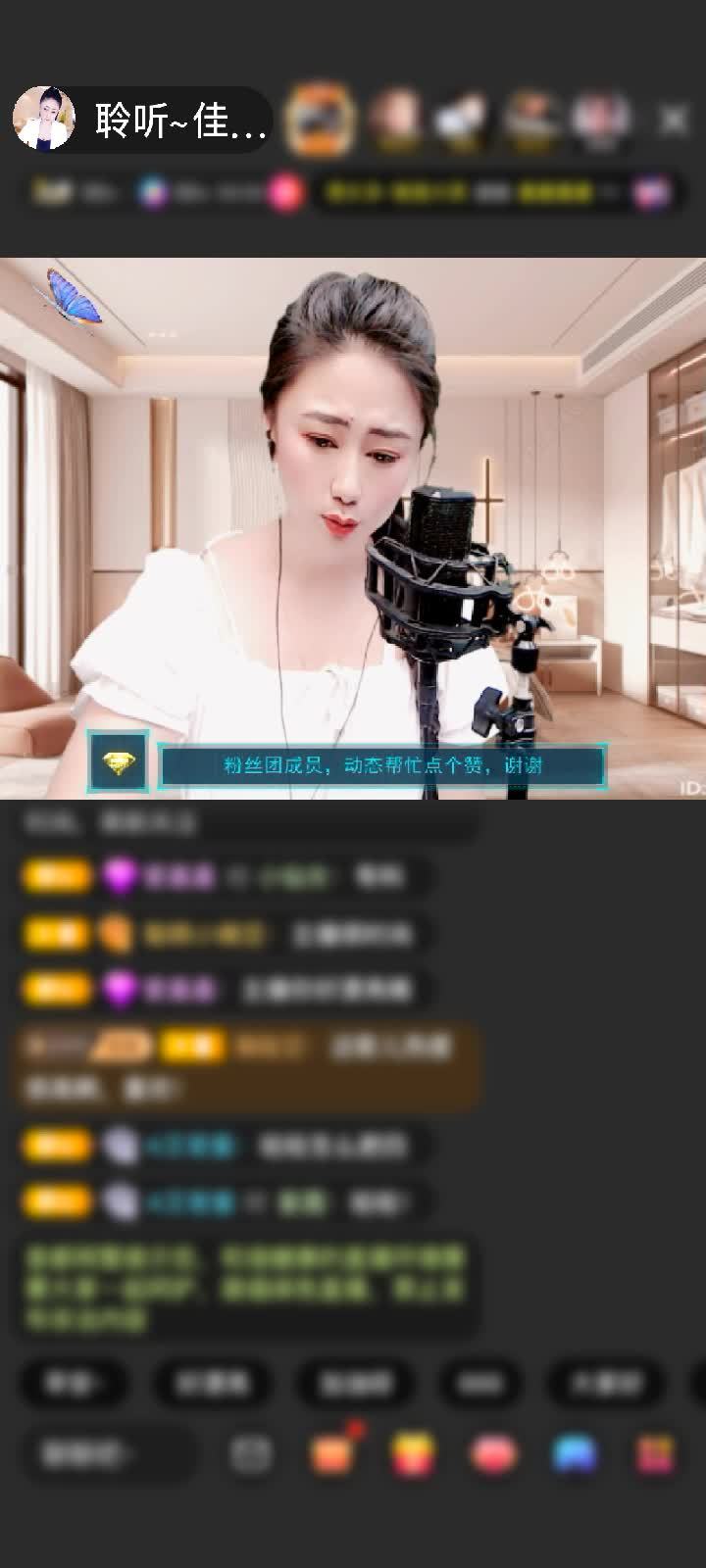Open the red heart icon in bottom bar
This screenshot has height=1568, width=706.
(x=493, y=1454)
